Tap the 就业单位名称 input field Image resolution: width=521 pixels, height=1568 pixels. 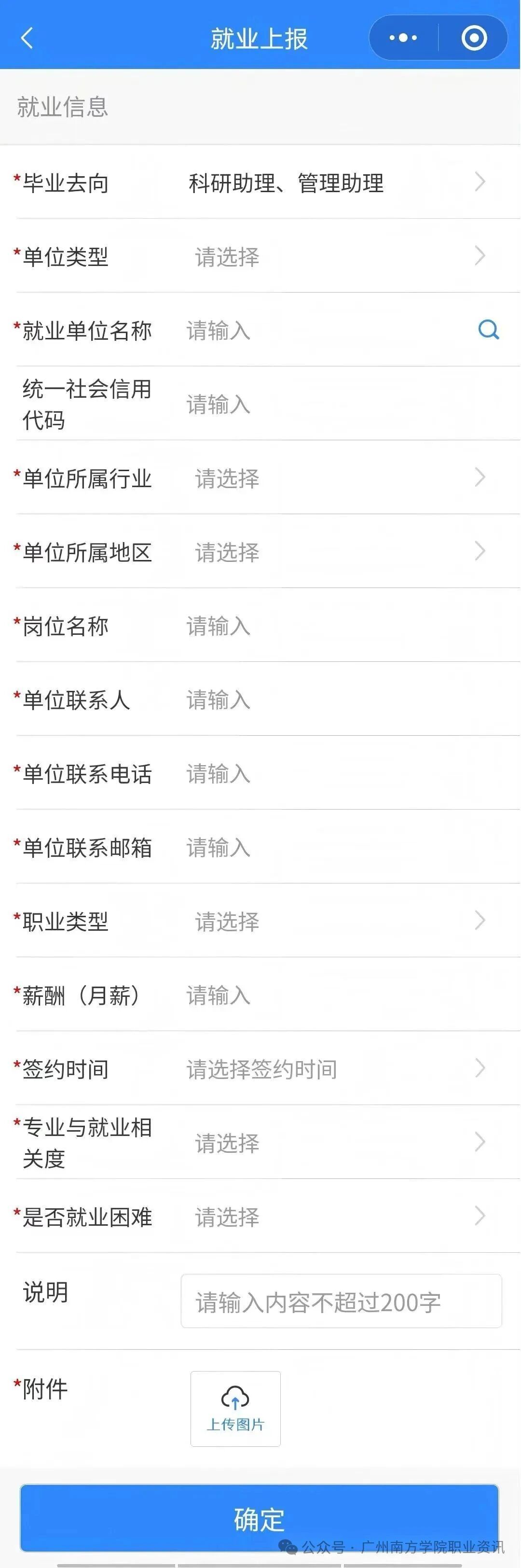click(322, 331)
